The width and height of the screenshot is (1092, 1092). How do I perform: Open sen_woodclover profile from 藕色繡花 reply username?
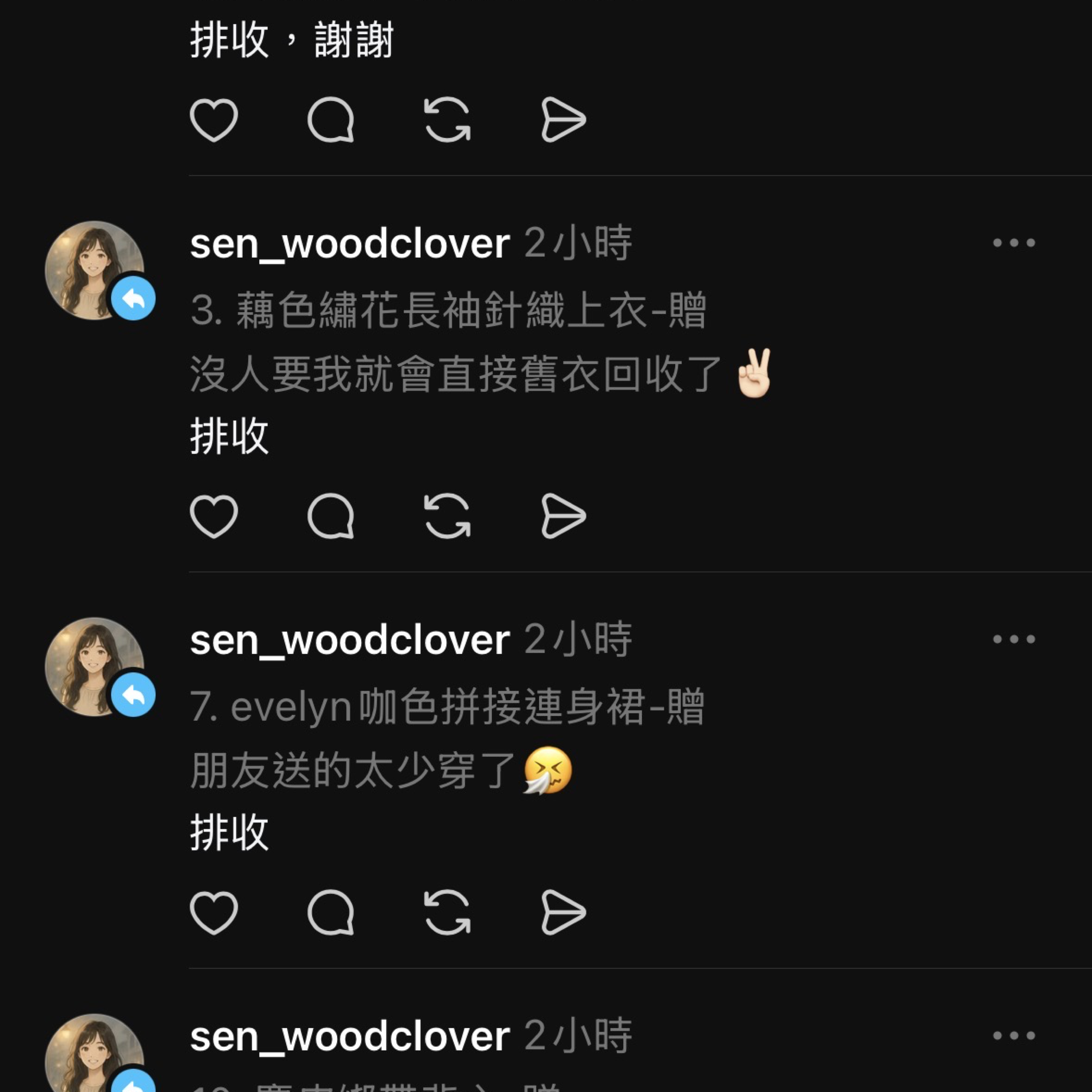pos(350,243)
